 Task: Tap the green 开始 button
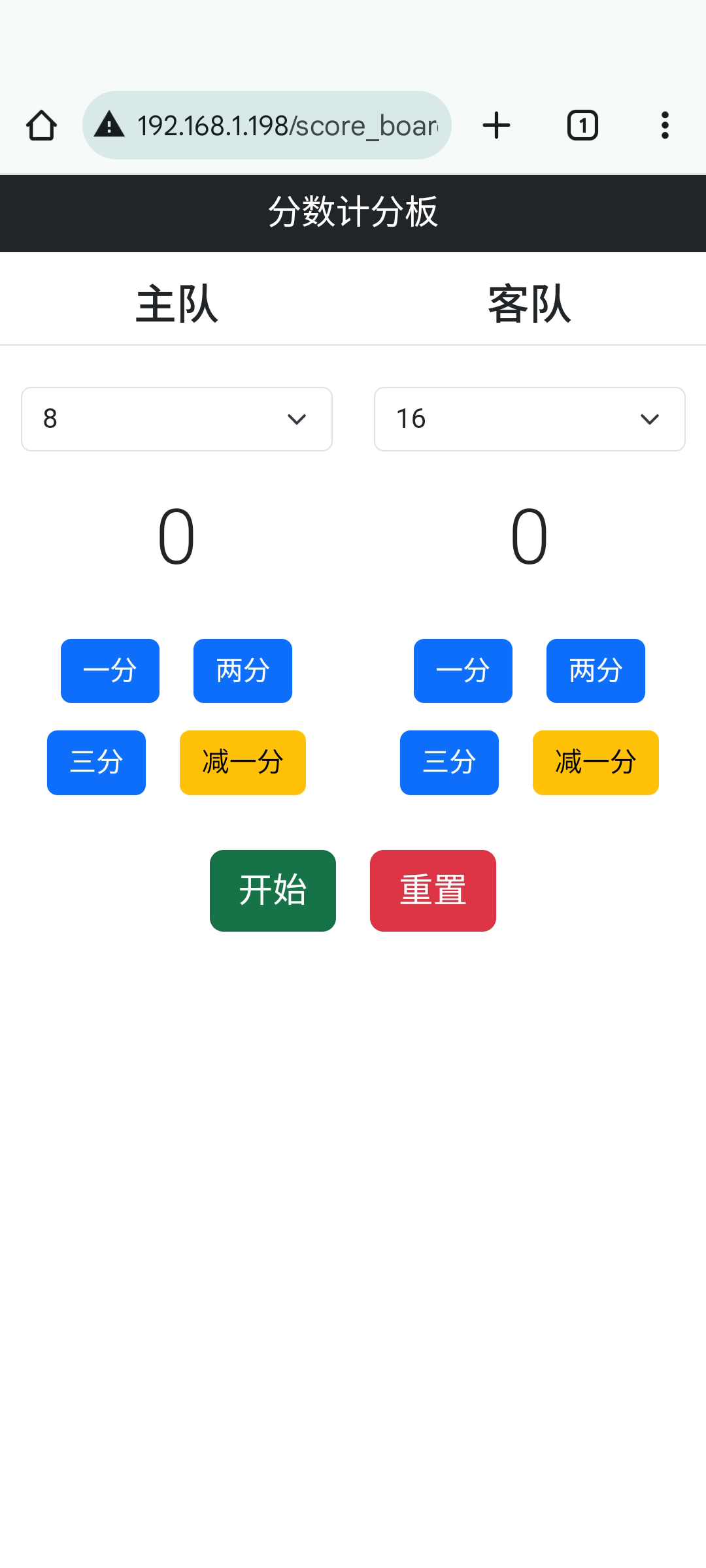point(273,890)
